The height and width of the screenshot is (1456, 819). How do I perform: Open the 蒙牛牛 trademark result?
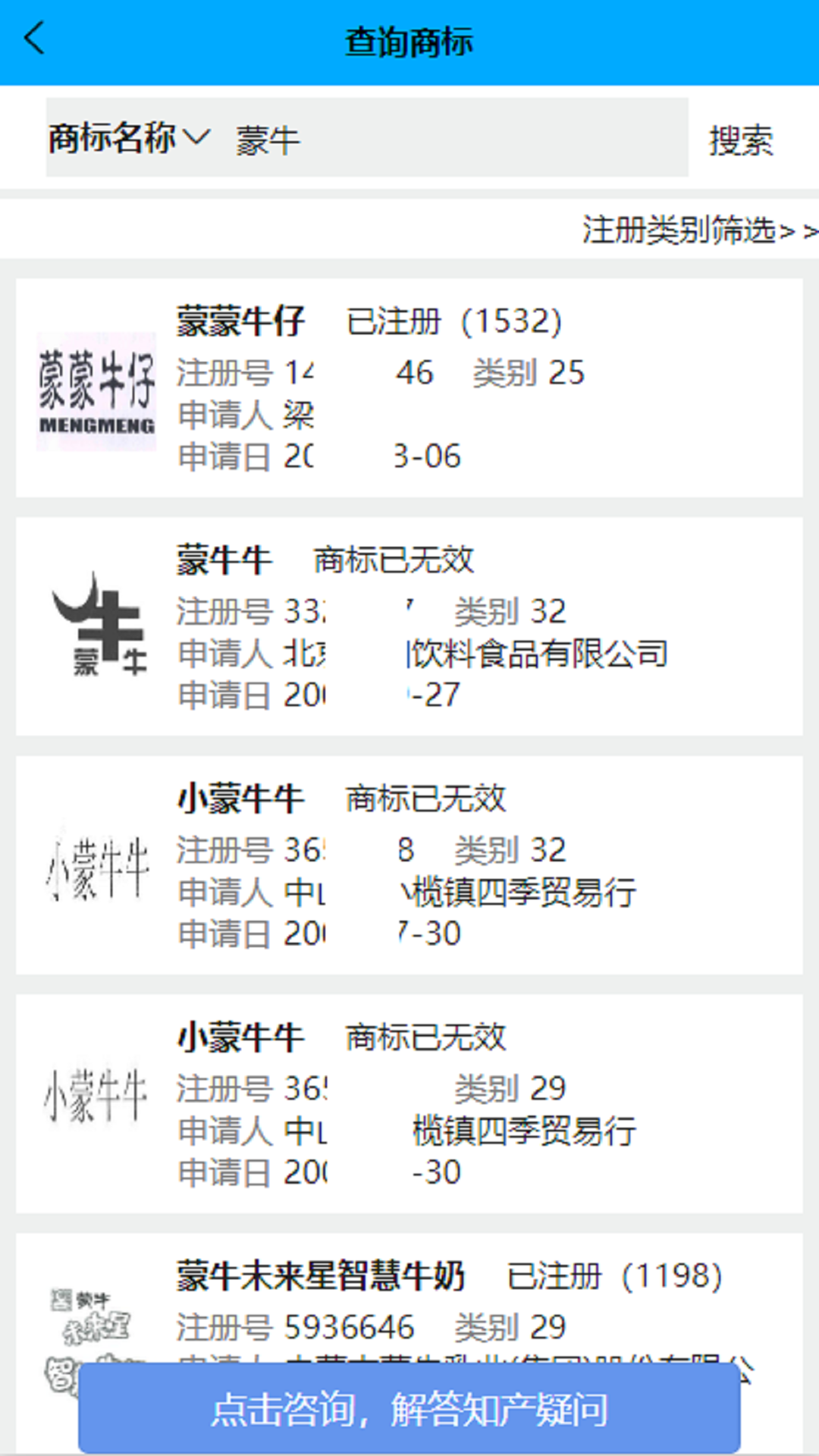pyautogui.click(x=409, y=626)
